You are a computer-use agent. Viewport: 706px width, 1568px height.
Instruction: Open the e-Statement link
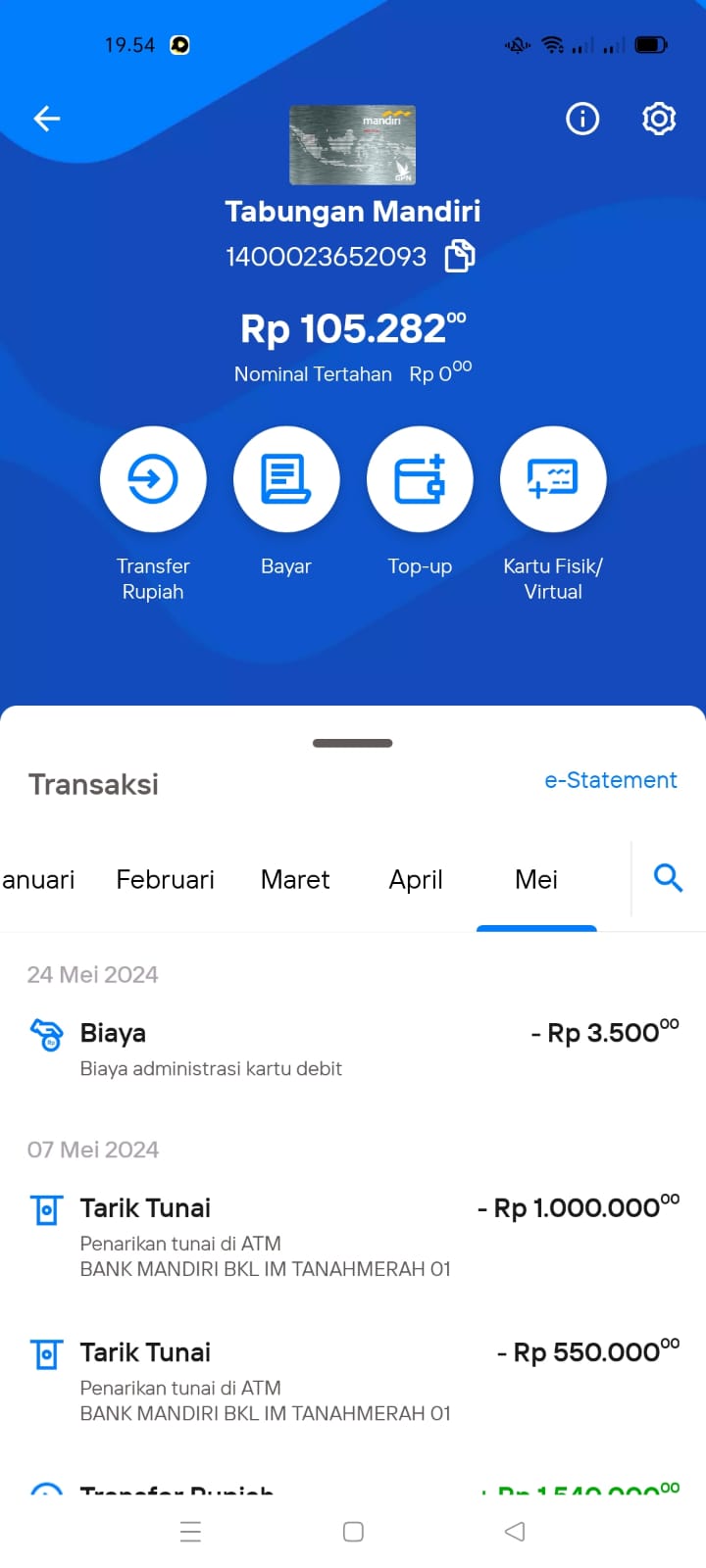tap(611, 780)
